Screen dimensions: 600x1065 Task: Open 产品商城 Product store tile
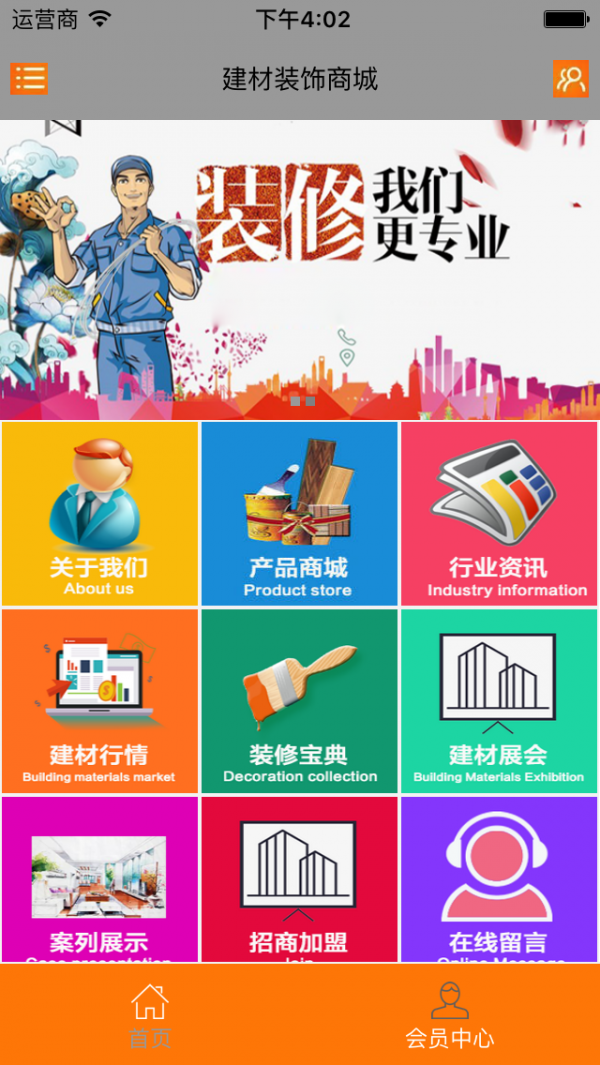(x=299, y=513)
